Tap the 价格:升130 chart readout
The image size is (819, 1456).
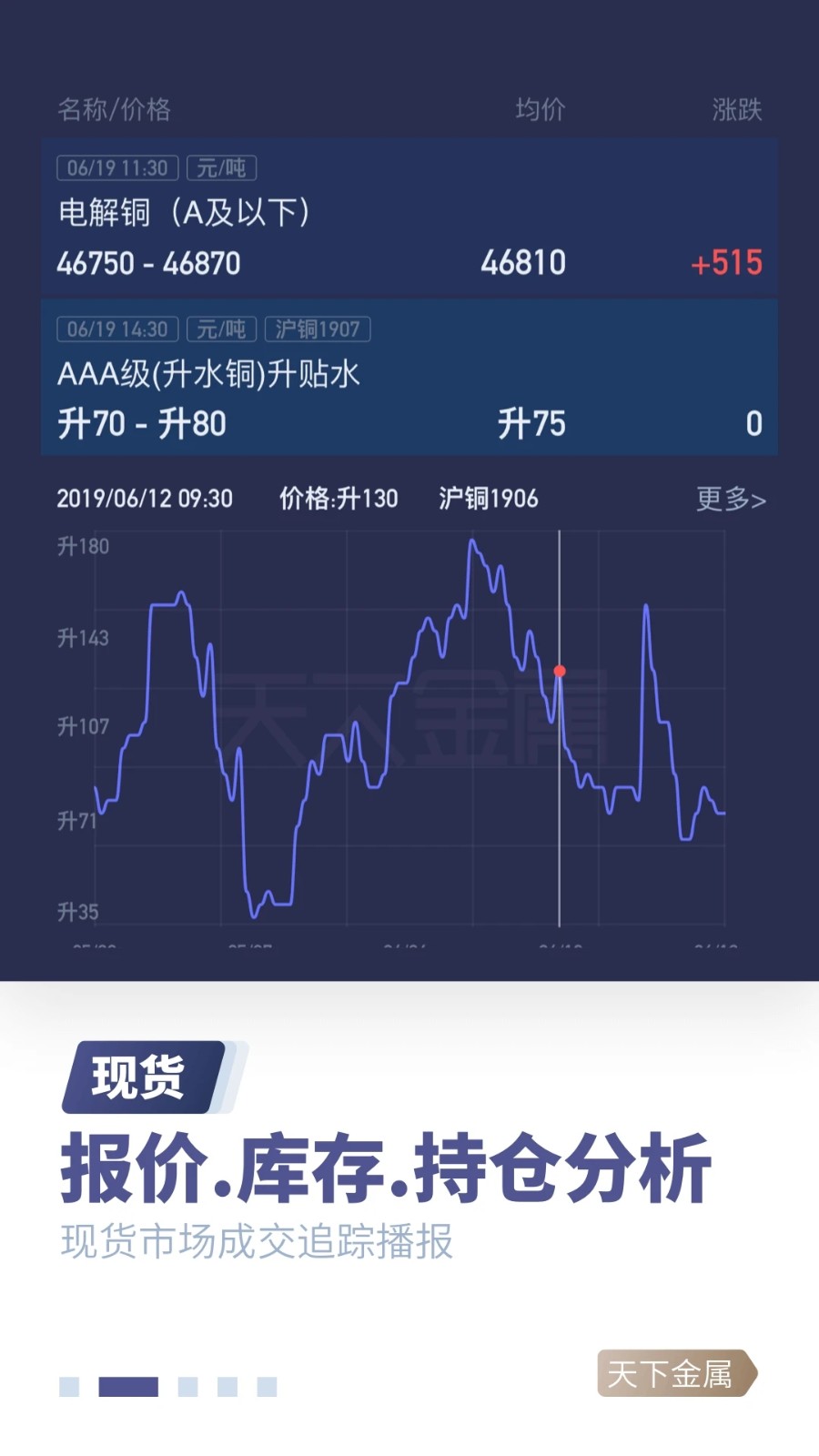click(338, 499)
